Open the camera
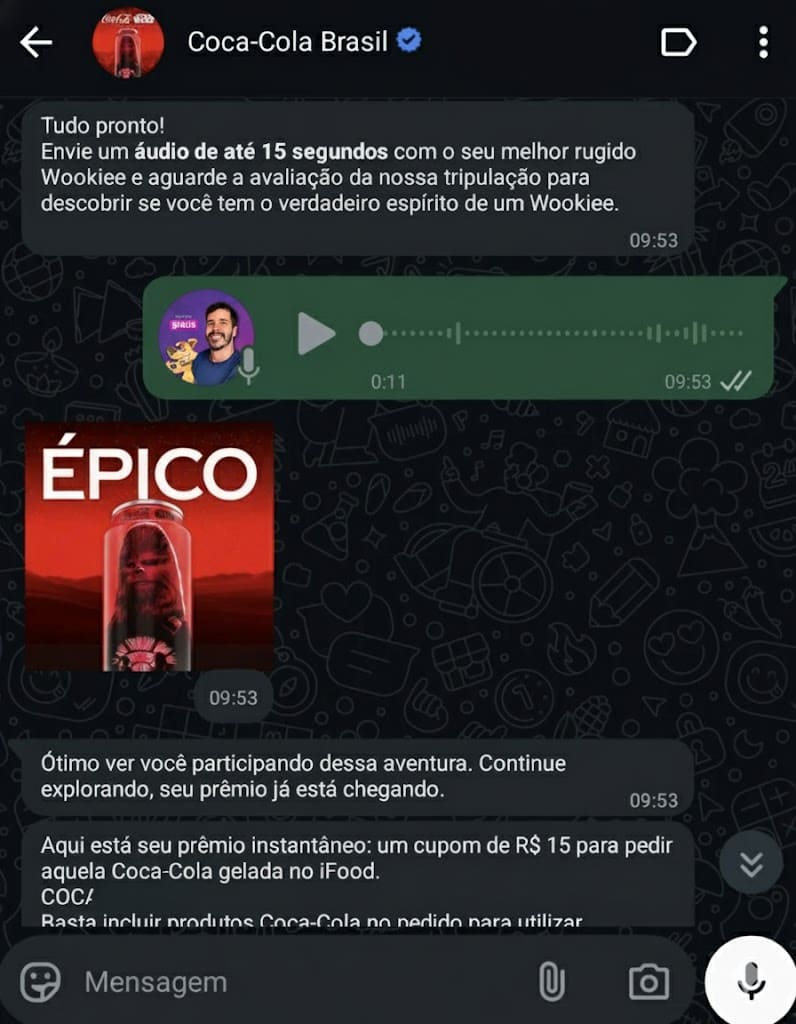796x1024 pixels. tap(648, 982)
